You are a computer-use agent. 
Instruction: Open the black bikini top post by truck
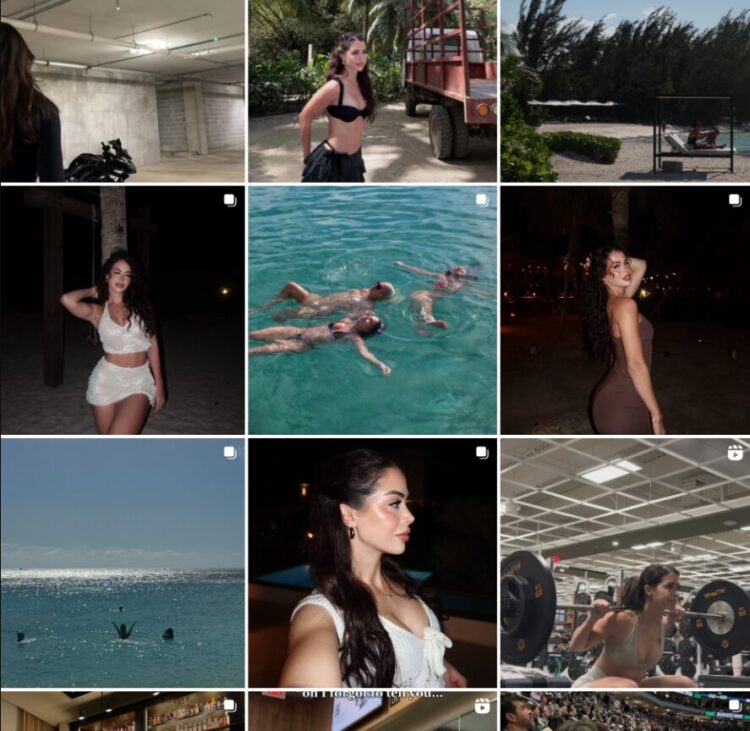pos(372,90)
